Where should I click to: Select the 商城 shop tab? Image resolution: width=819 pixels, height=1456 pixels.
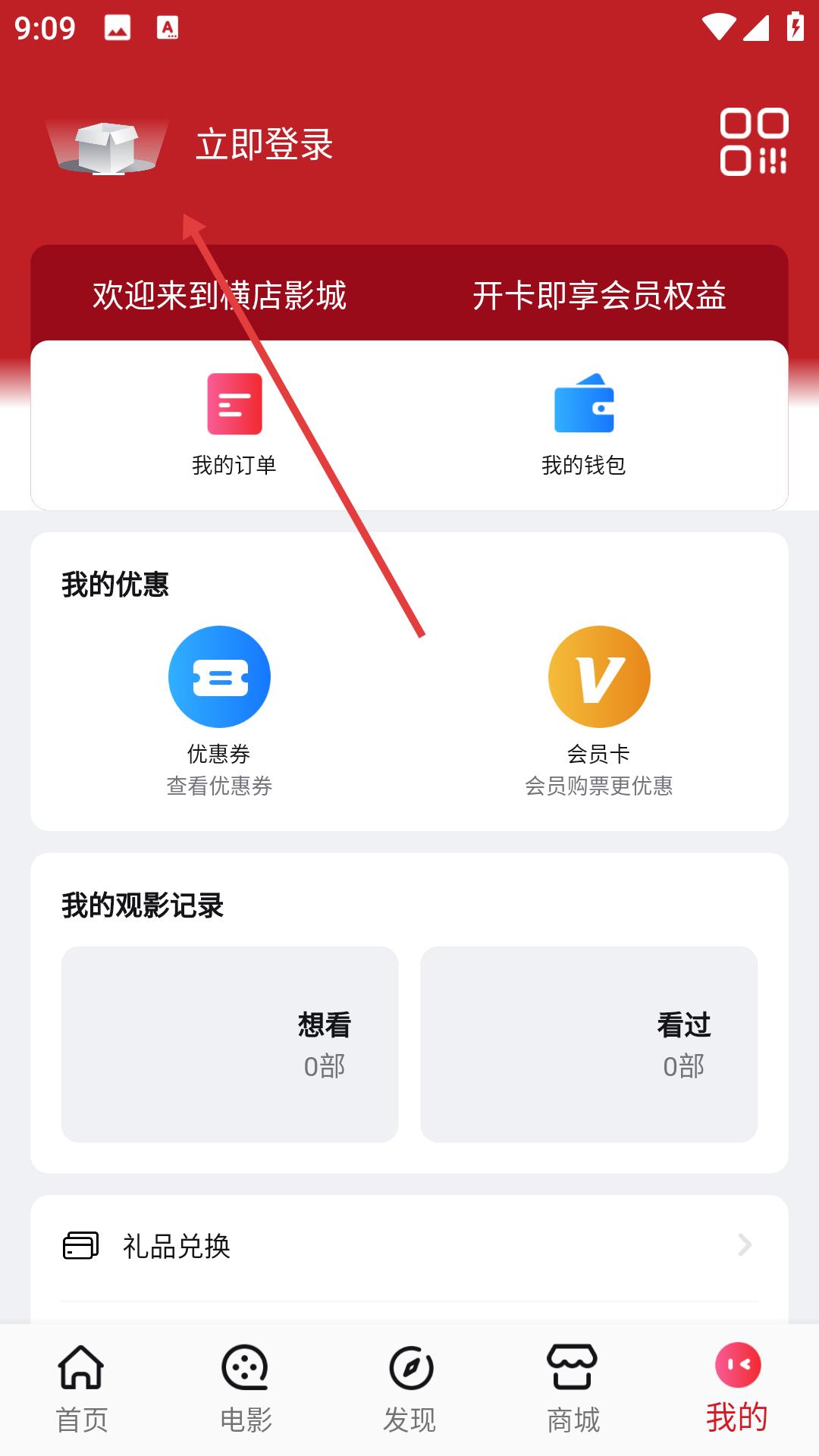pyautogui.click(x=573, y=1389)
